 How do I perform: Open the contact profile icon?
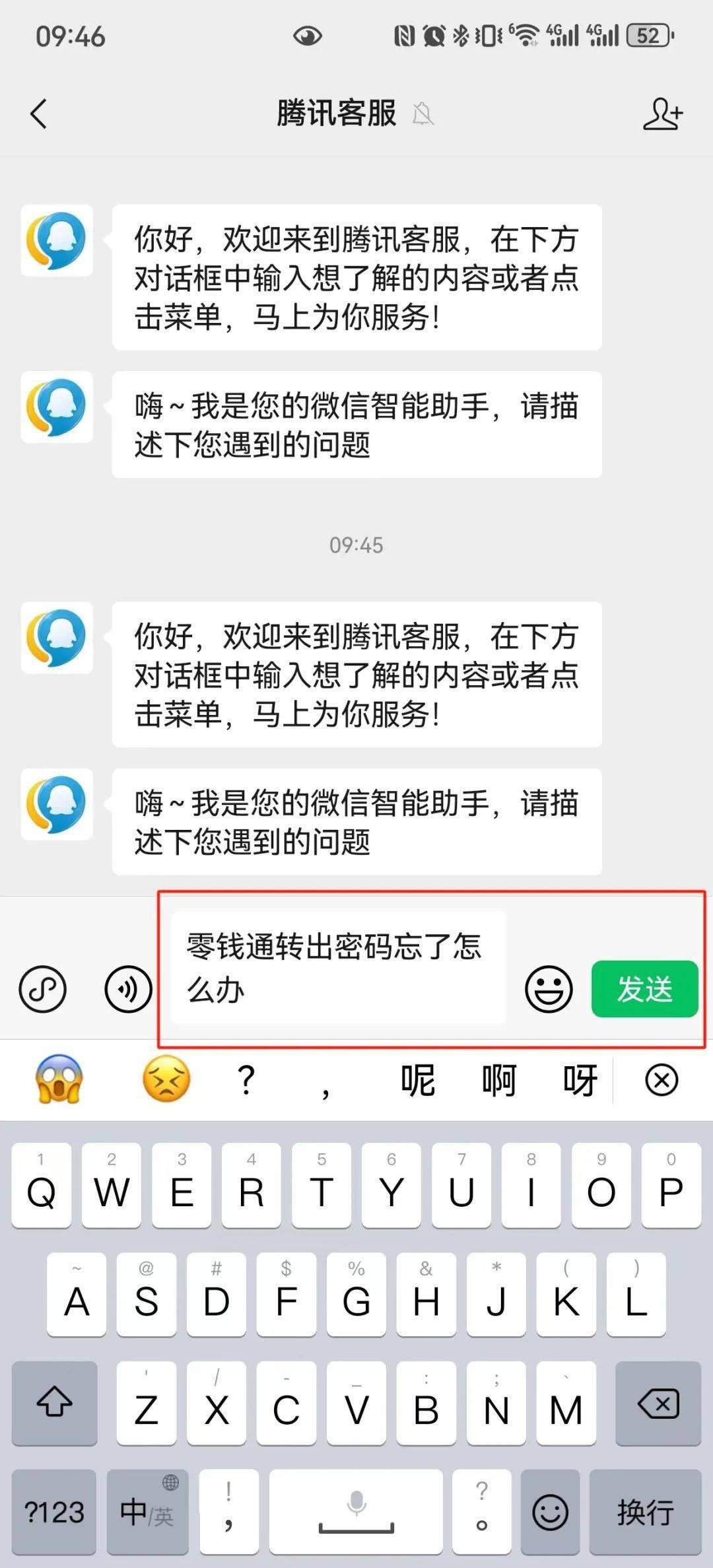click(662, 114)
